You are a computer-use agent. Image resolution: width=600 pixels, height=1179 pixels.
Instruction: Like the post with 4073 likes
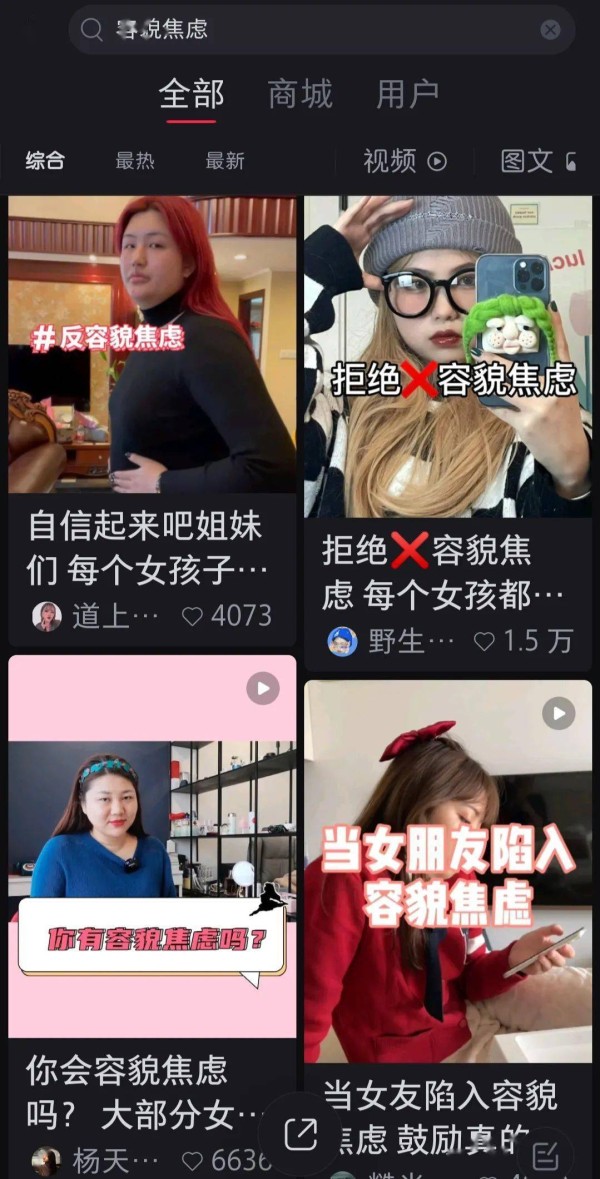pyautogui.click(x=192, y=617)
